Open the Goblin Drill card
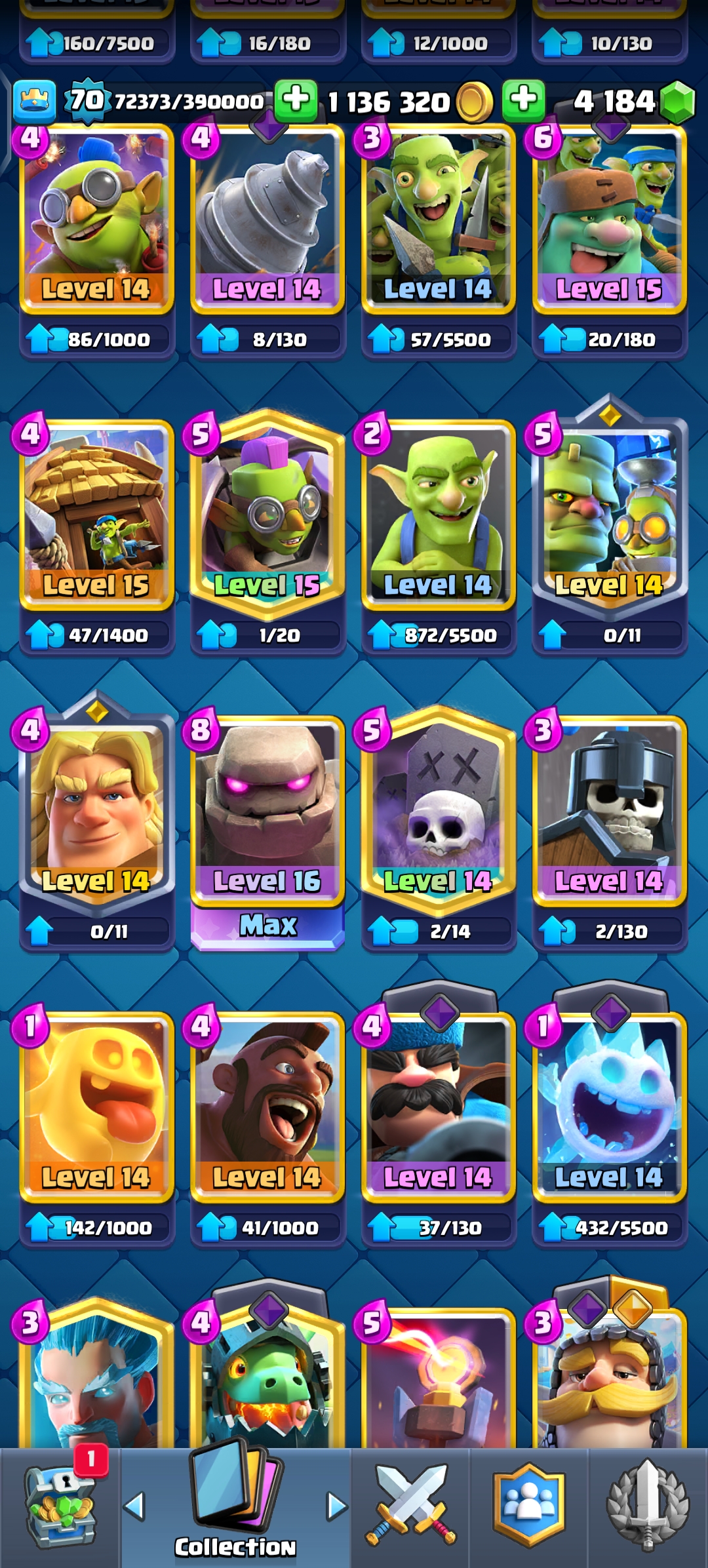This screenshot has width=708, height=1568. coord(267,220)
